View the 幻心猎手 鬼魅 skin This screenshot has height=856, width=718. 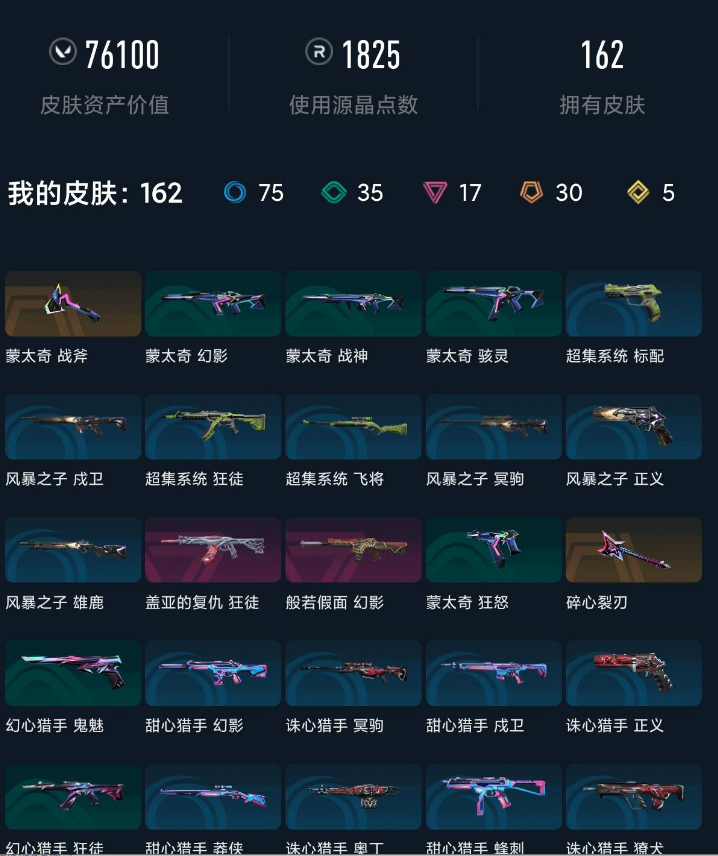tap(73, 673)
